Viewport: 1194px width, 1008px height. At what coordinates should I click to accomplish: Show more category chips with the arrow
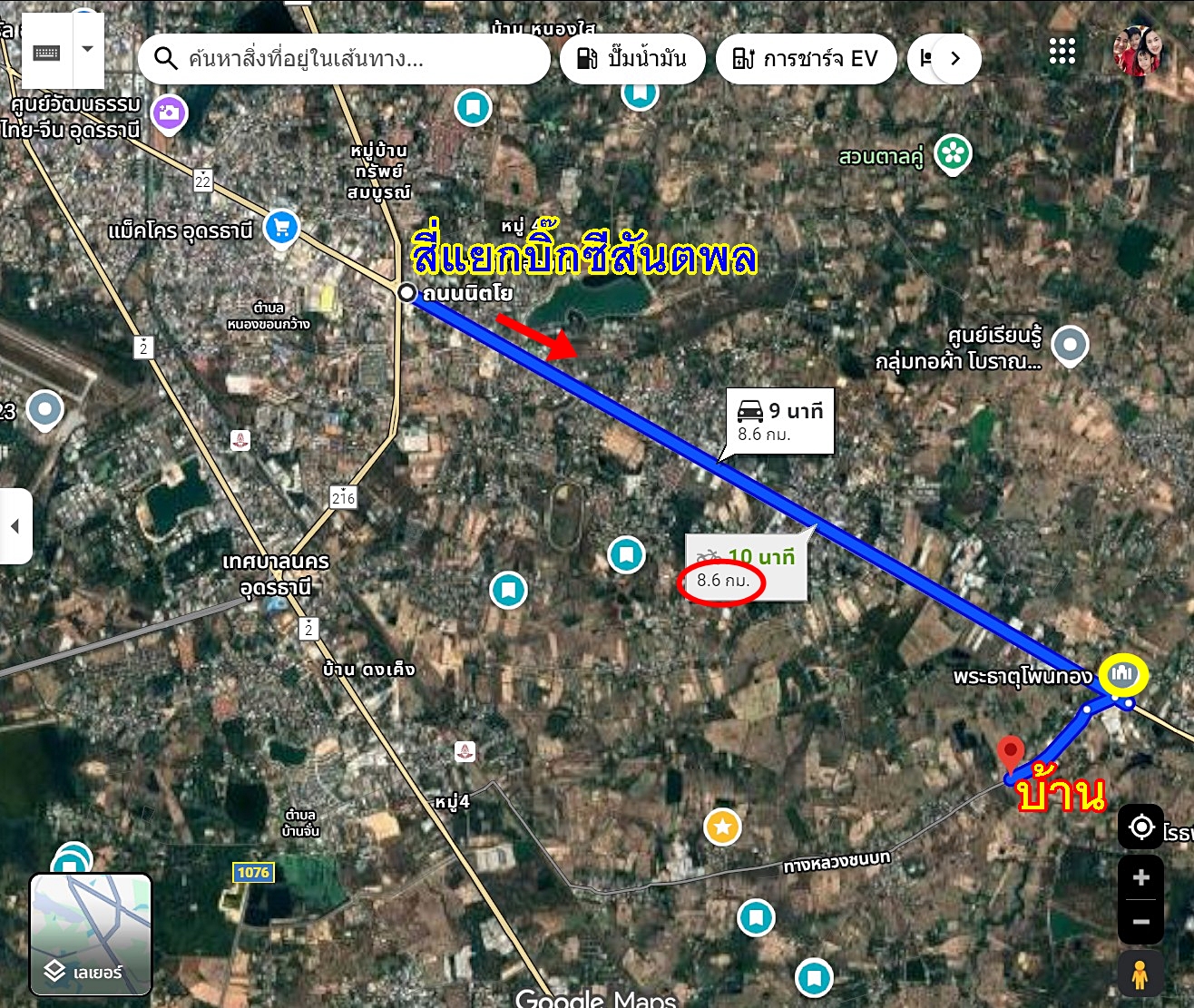[x=954, y=59]
